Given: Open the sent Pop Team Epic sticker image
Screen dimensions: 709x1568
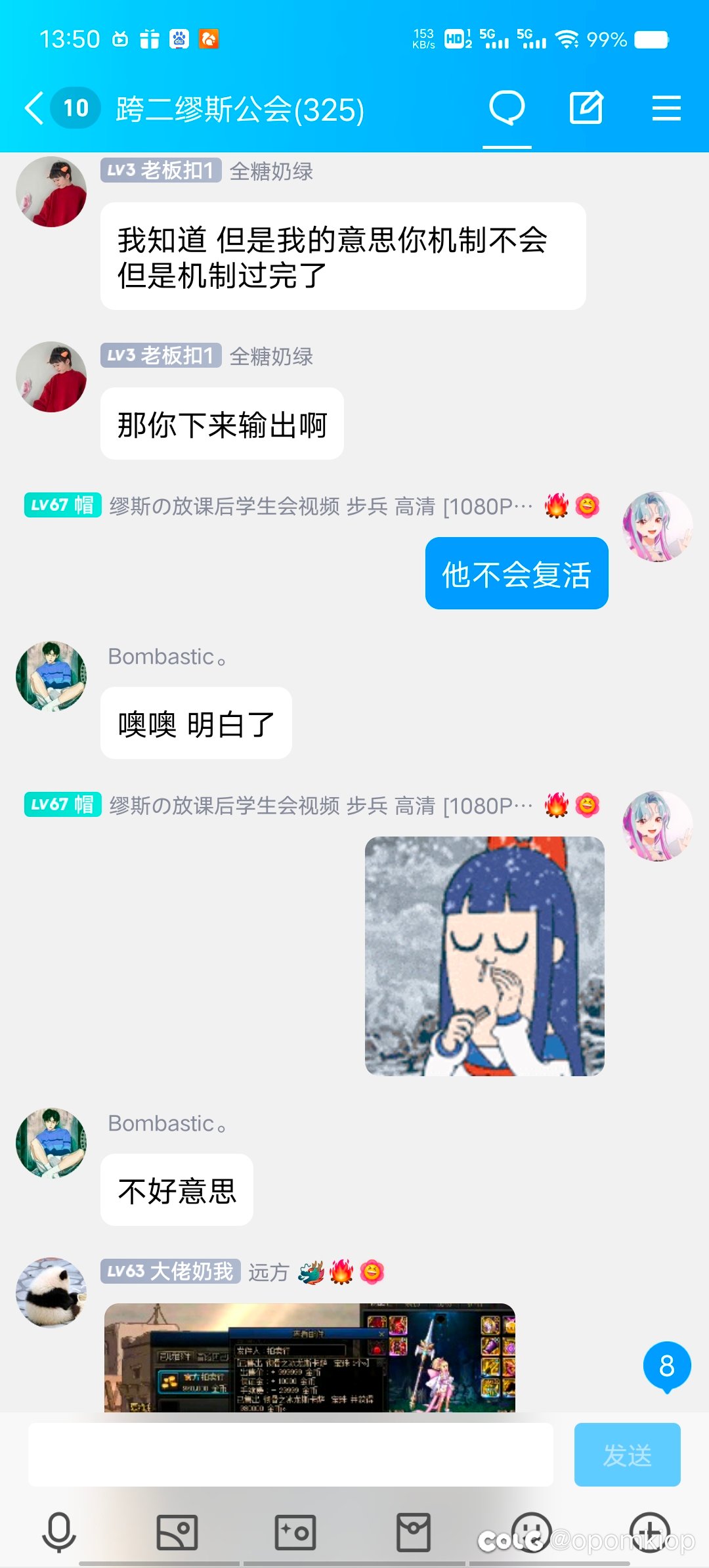Looking at the screenshot, I should coord(484,956).
